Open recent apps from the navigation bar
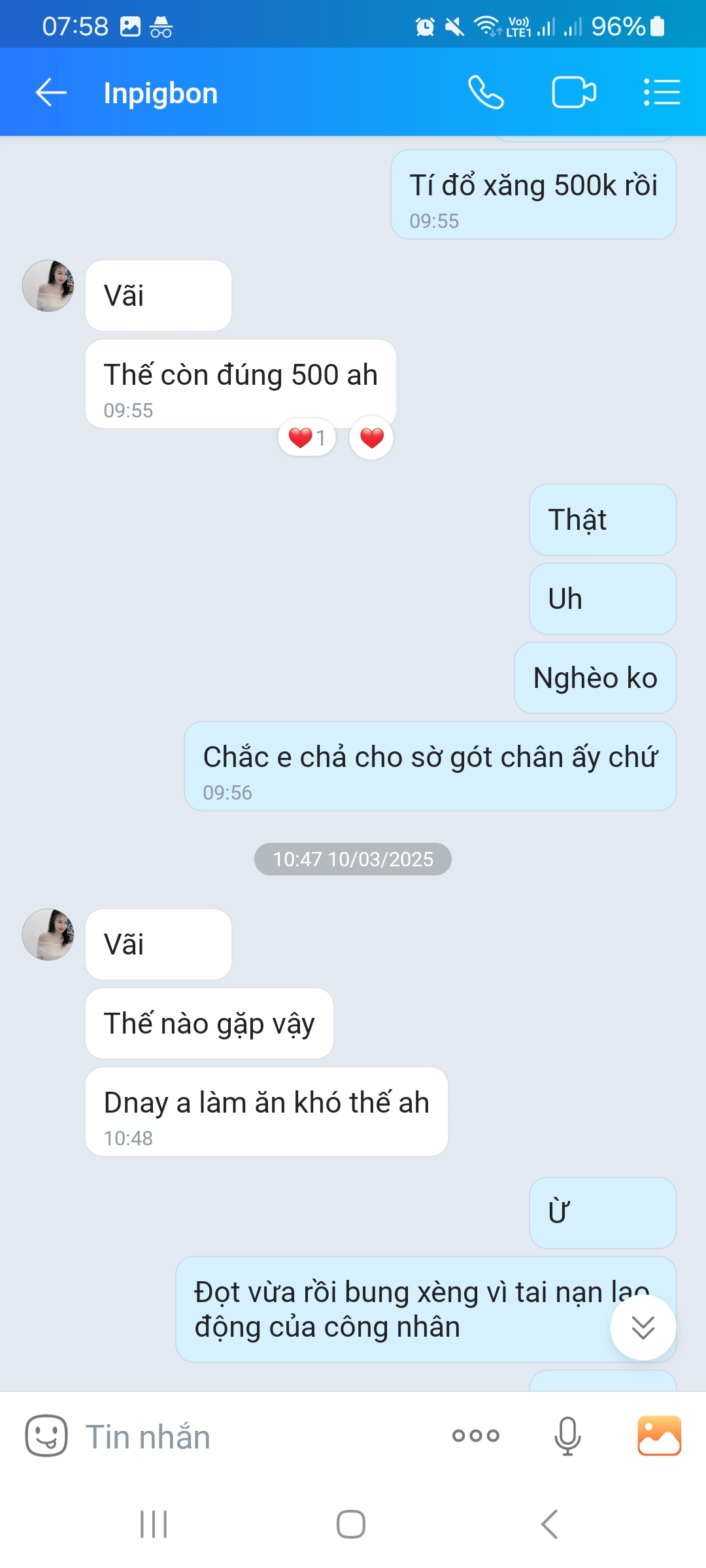This screenshot has width=706, height=1568. click(154, 1524)
